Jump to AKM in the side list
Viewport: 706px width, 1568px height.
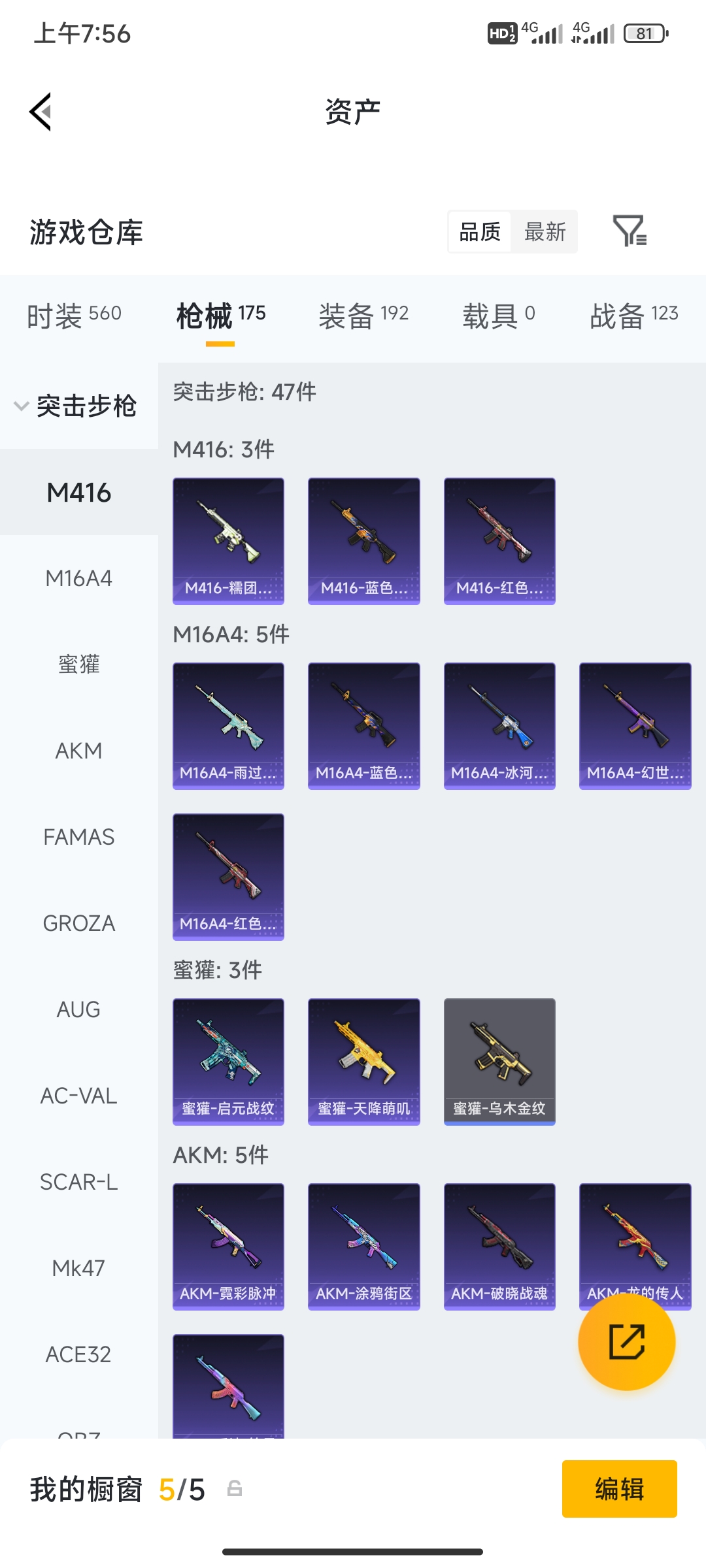tap(79, 751)
